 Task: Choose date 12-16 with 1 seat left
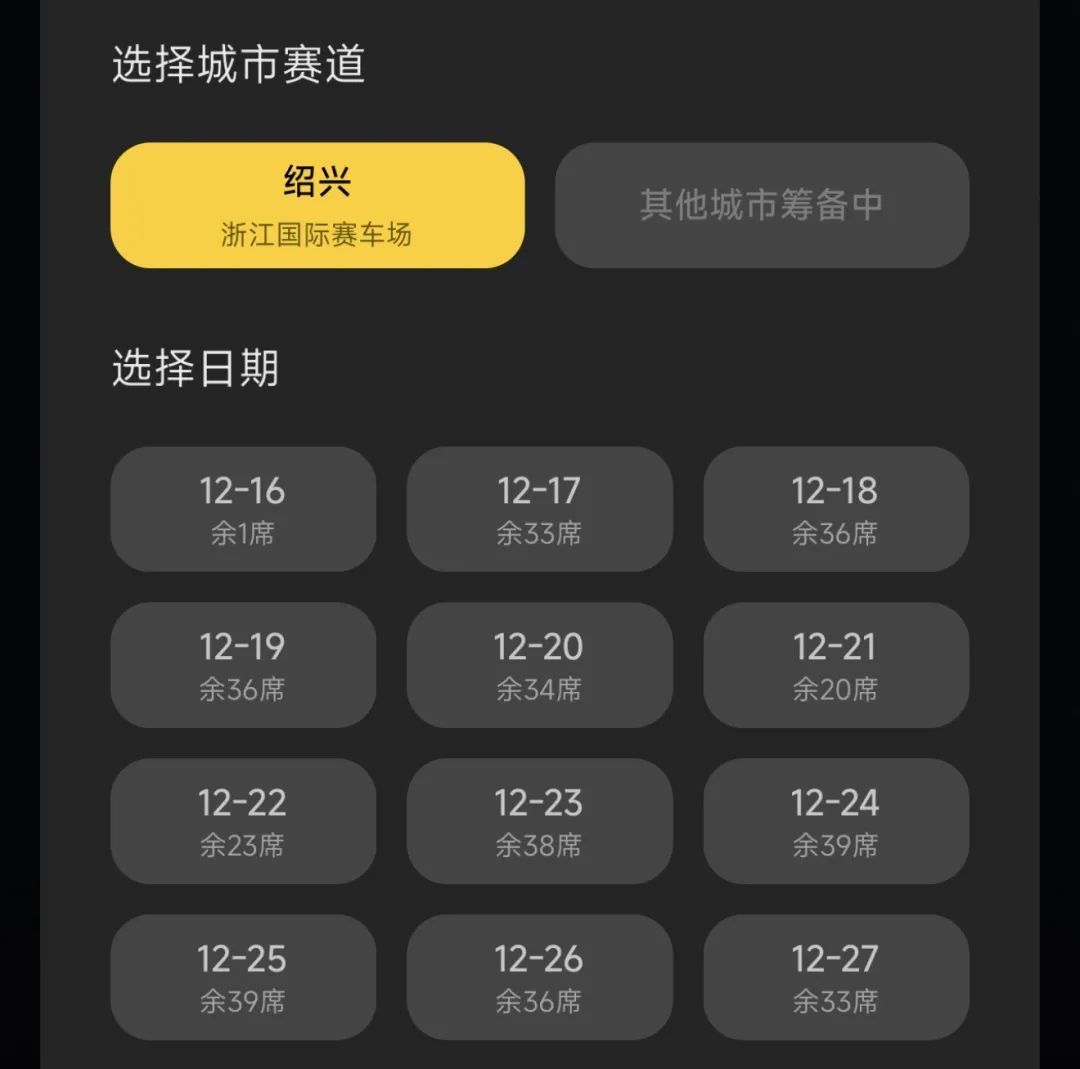[x=243, y=509]
